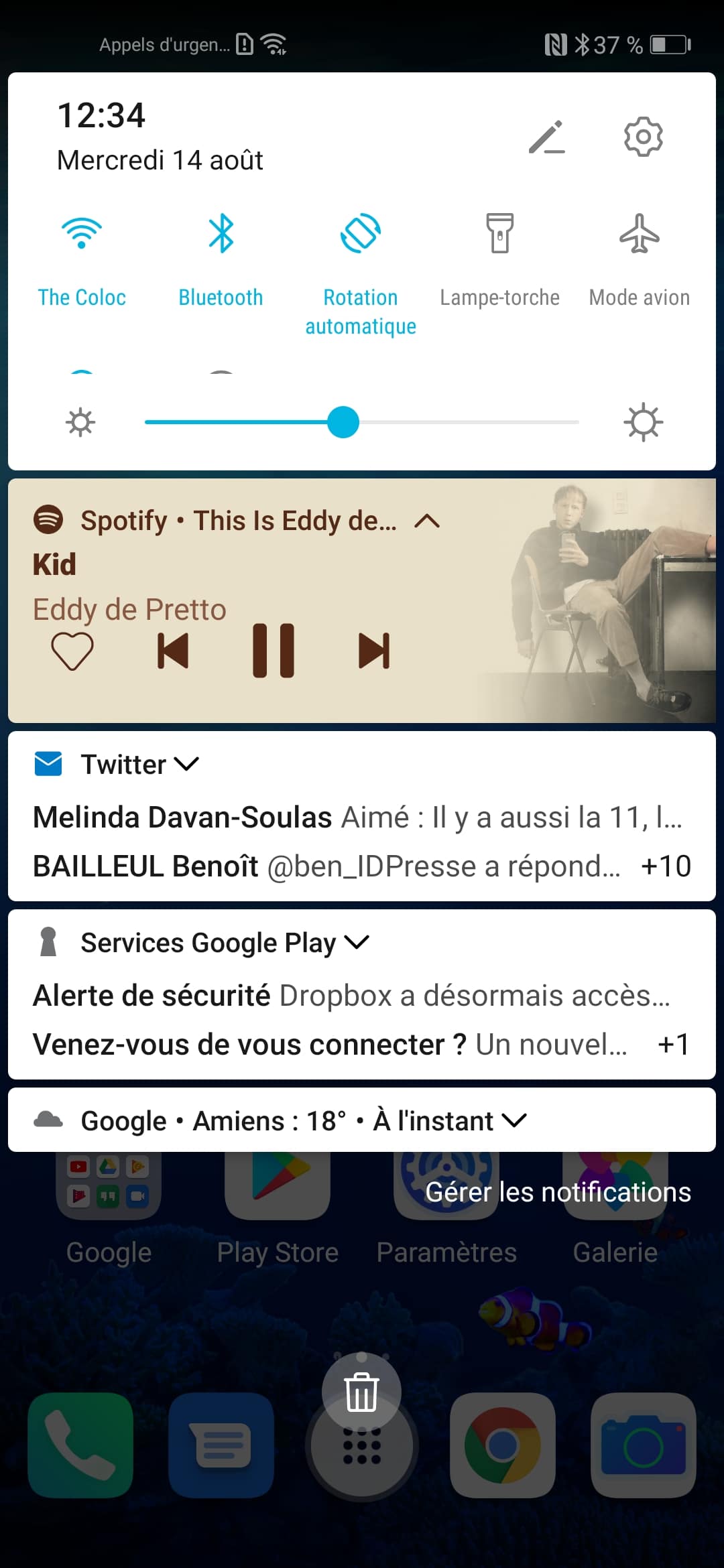Expand the Services Google Play notification
The height and width of the screenshot is (1568, 724).
(x=357, y=942)
